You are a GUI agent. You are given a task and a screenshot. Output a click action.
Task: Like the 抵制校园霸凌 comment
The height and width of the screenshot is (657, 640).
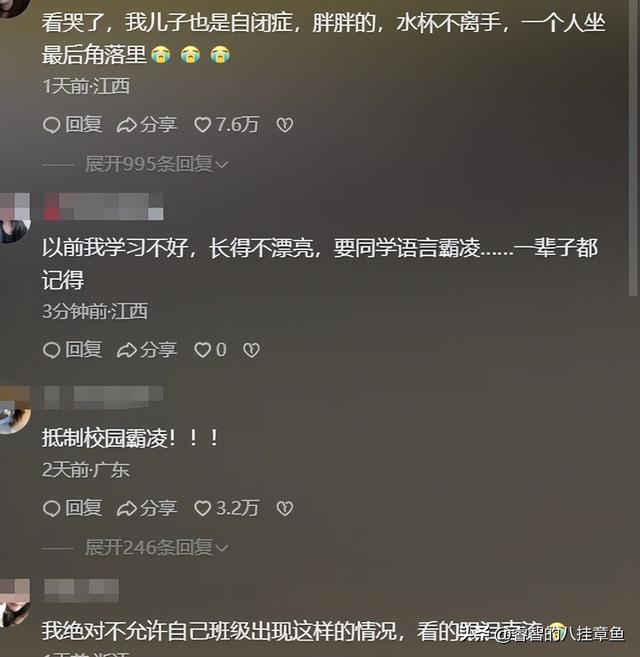(226, 508)
